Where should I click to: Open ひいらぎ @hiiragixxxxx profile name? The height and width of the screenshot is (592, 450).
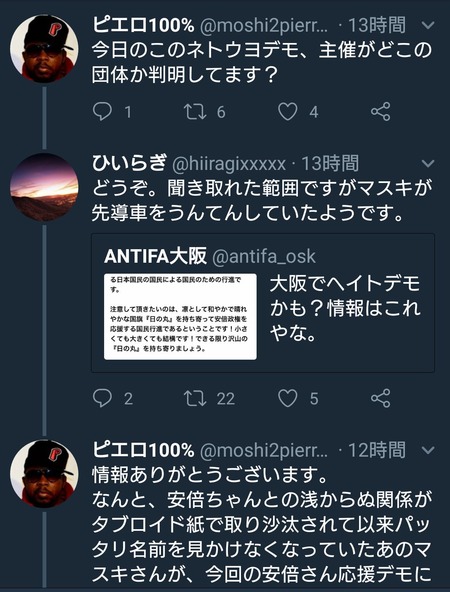click(x=129, y=163)
